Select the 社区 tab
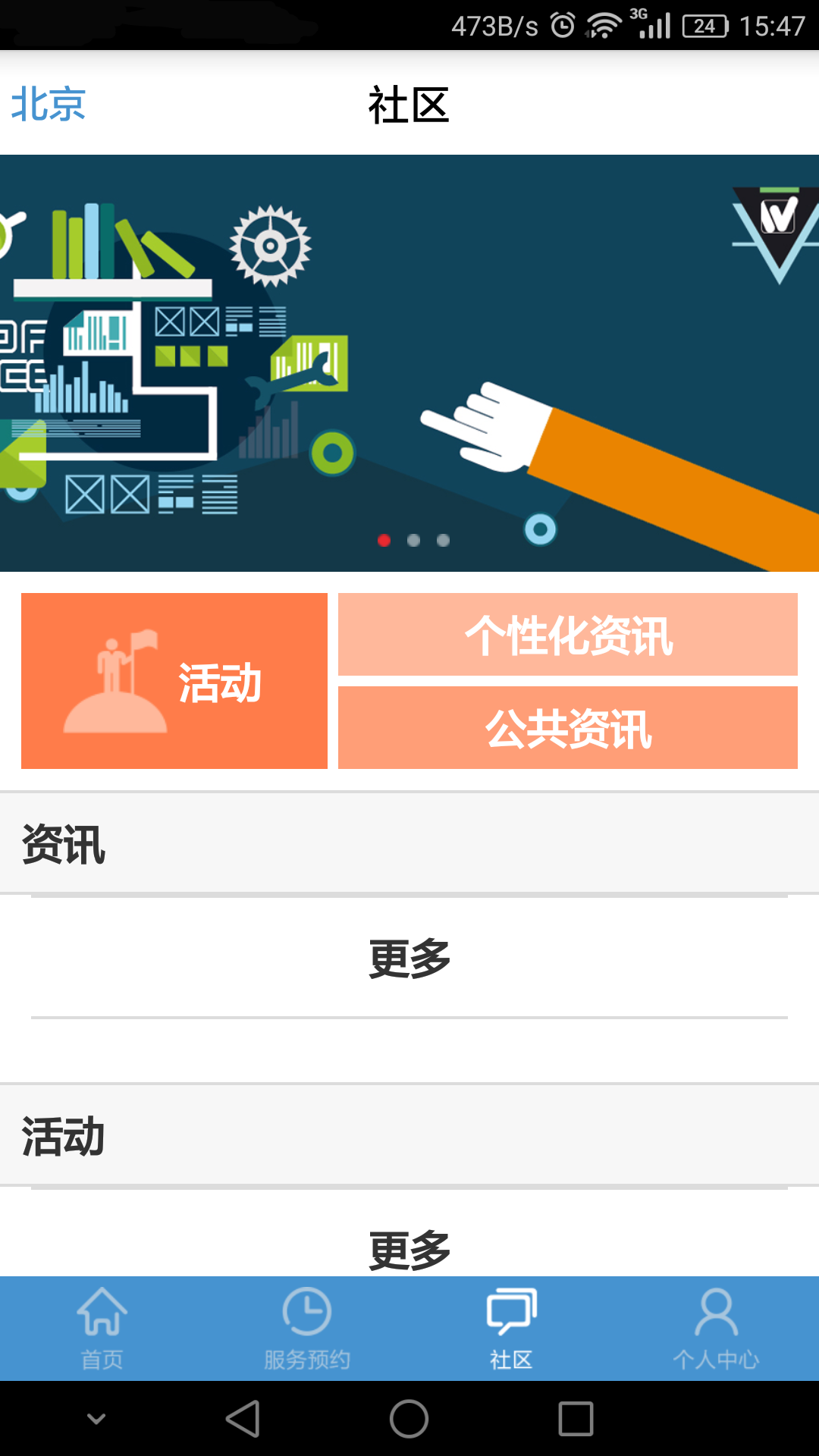 (512, 1329)
